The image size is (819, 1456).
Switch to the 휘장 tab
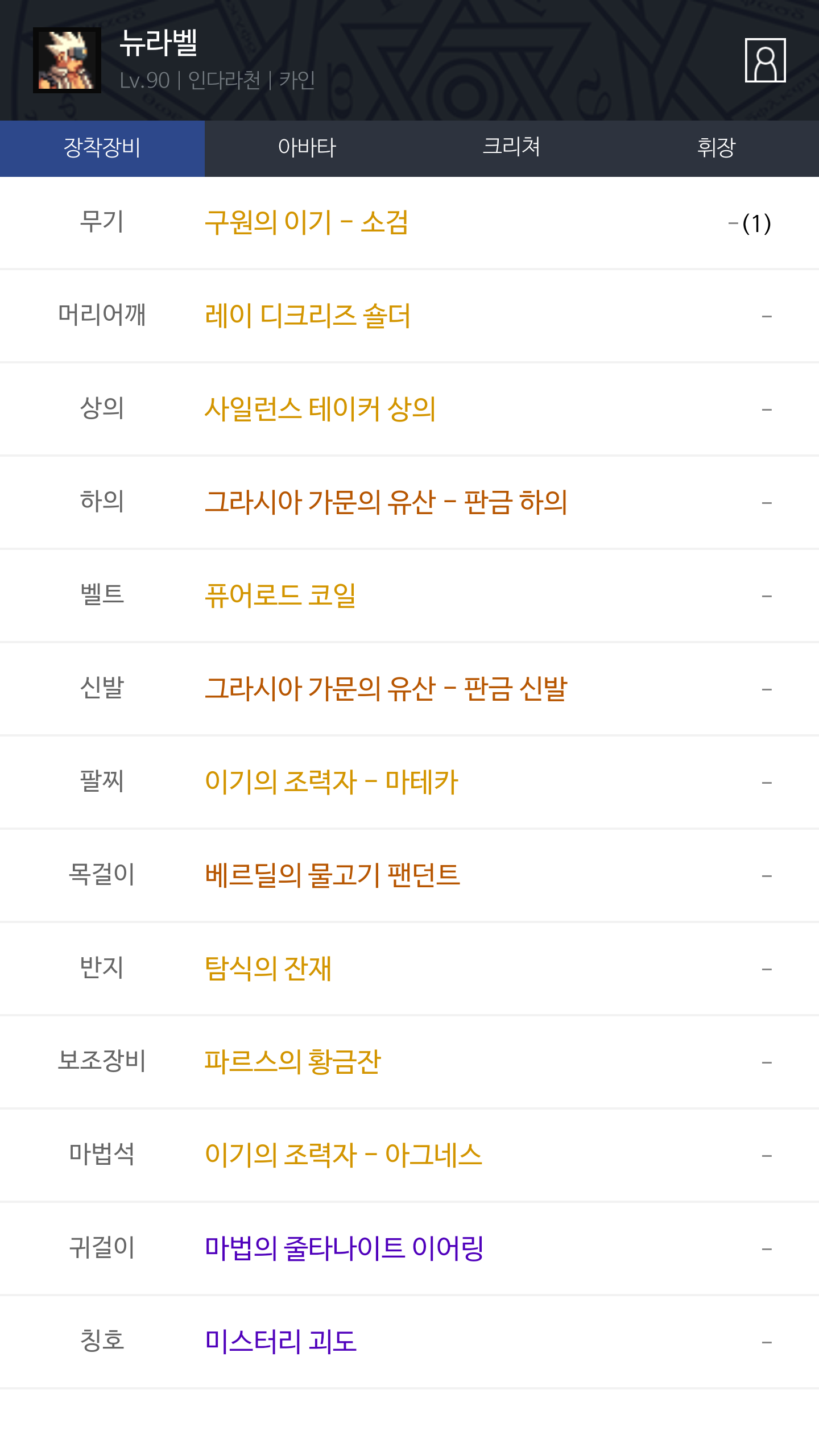tap(717, 148)
